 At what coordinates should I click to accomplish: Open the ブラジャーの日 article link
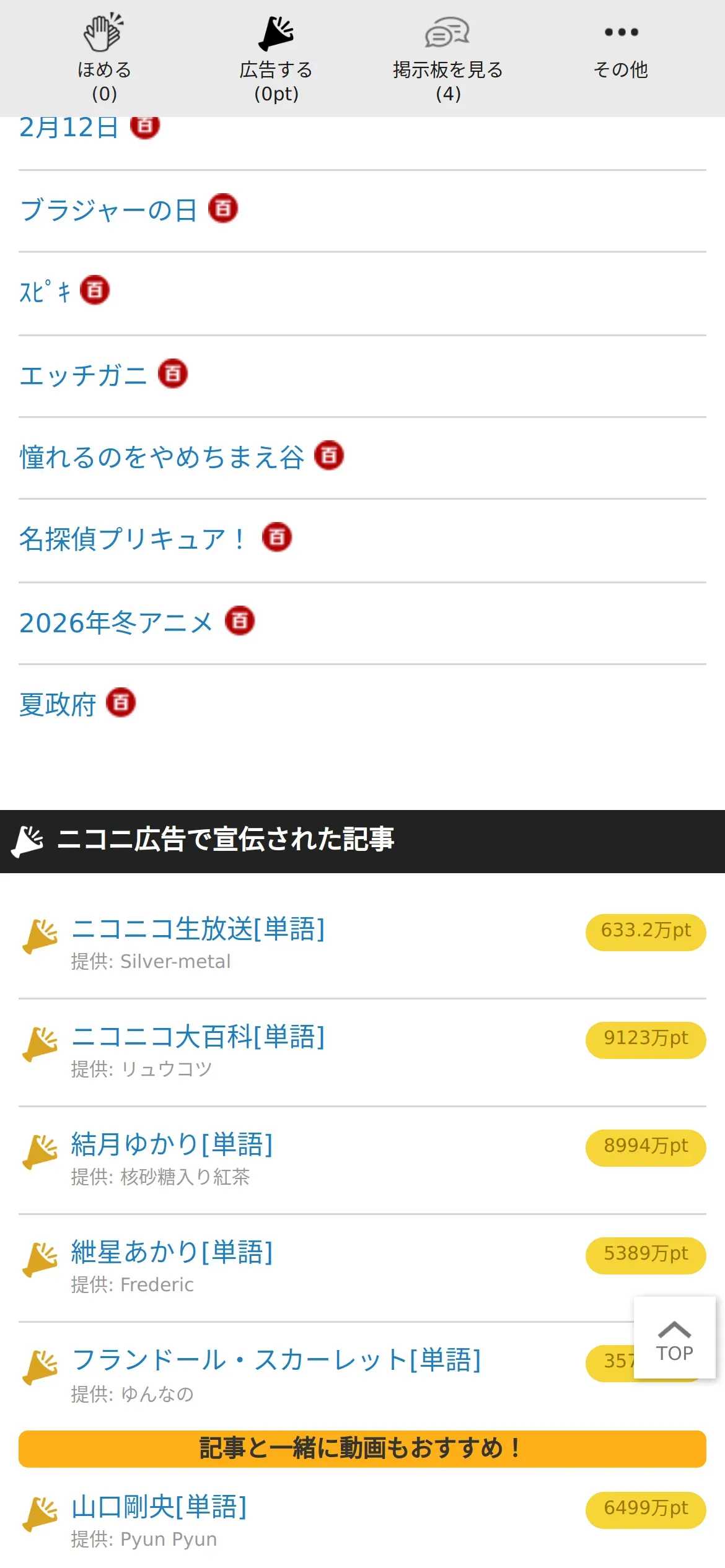point(108,211)
